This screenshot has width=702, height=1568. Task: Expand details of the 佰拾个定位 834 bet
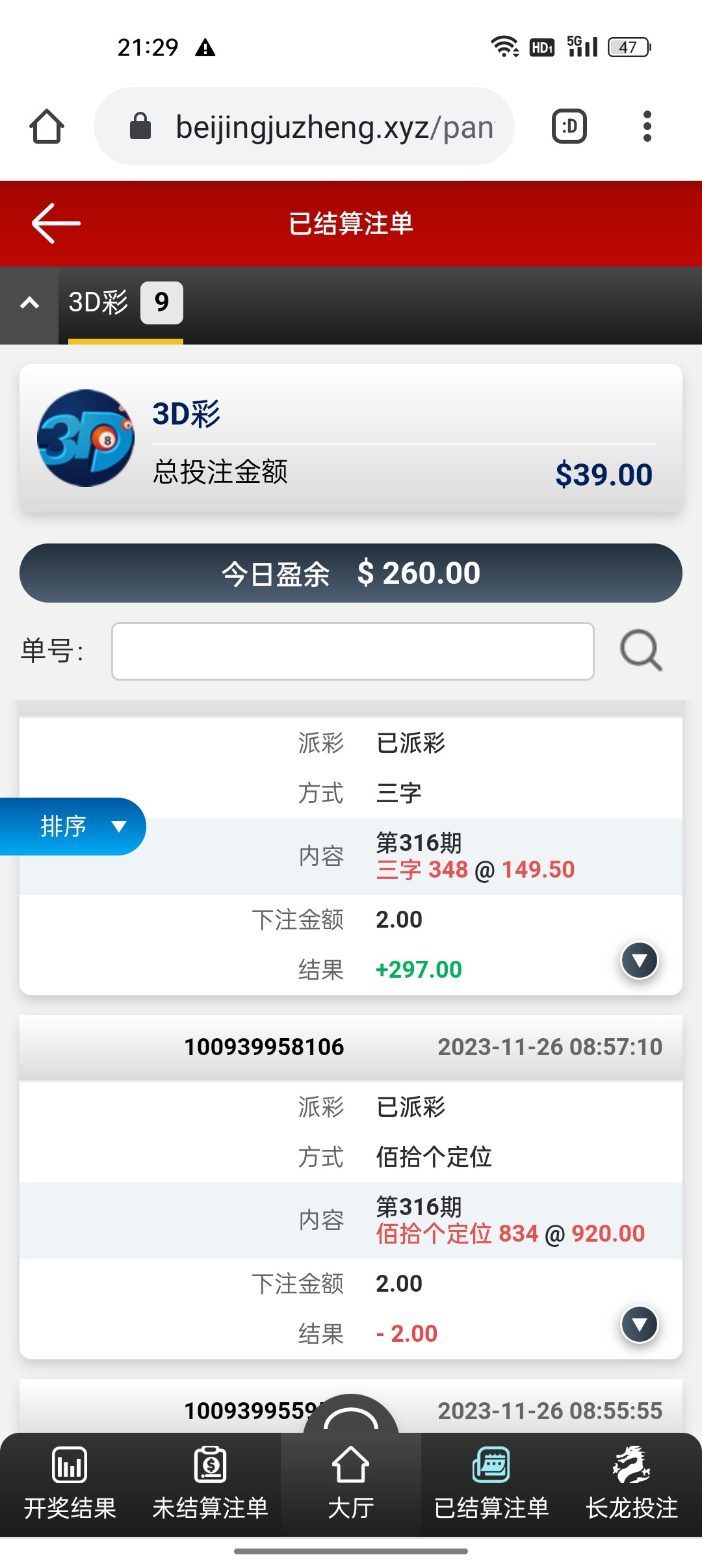click(x=640, y=1324)
